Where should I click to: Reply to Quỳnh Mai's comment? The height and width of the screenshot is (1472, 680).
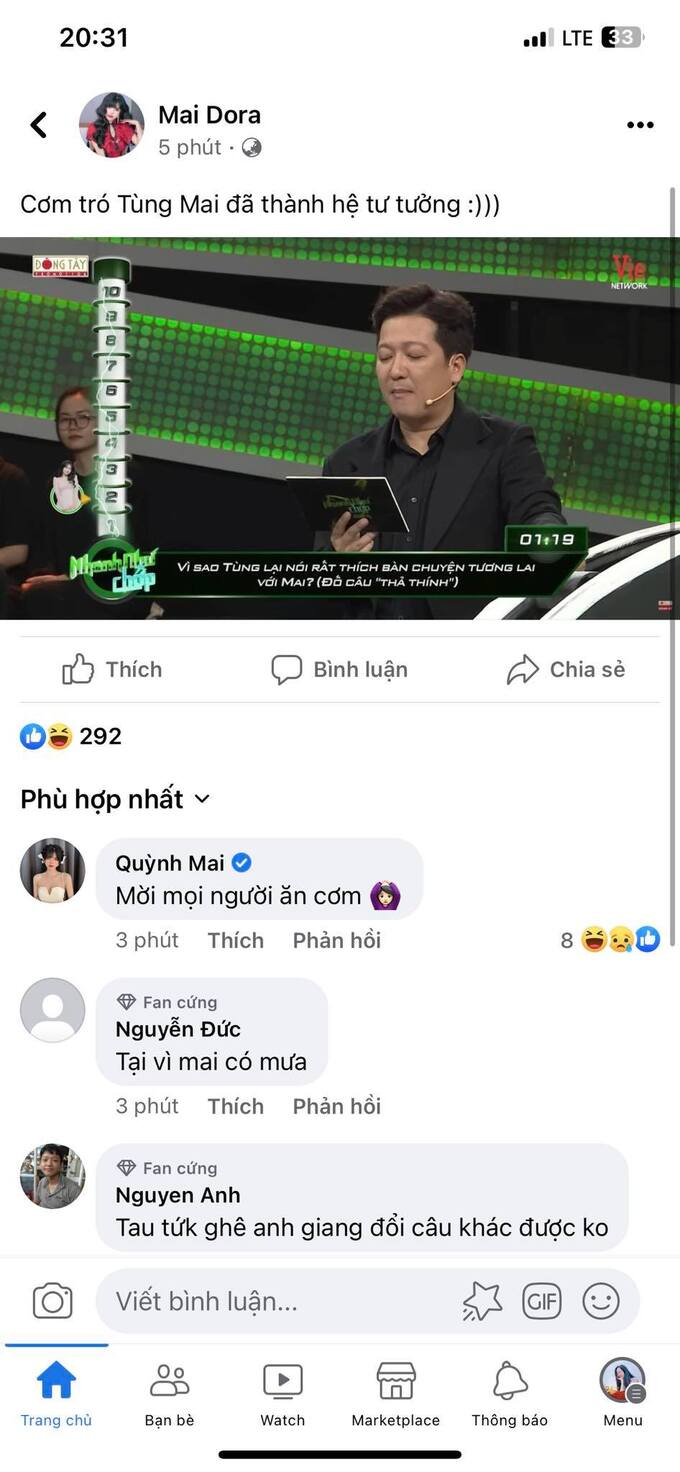click(336, 940)
